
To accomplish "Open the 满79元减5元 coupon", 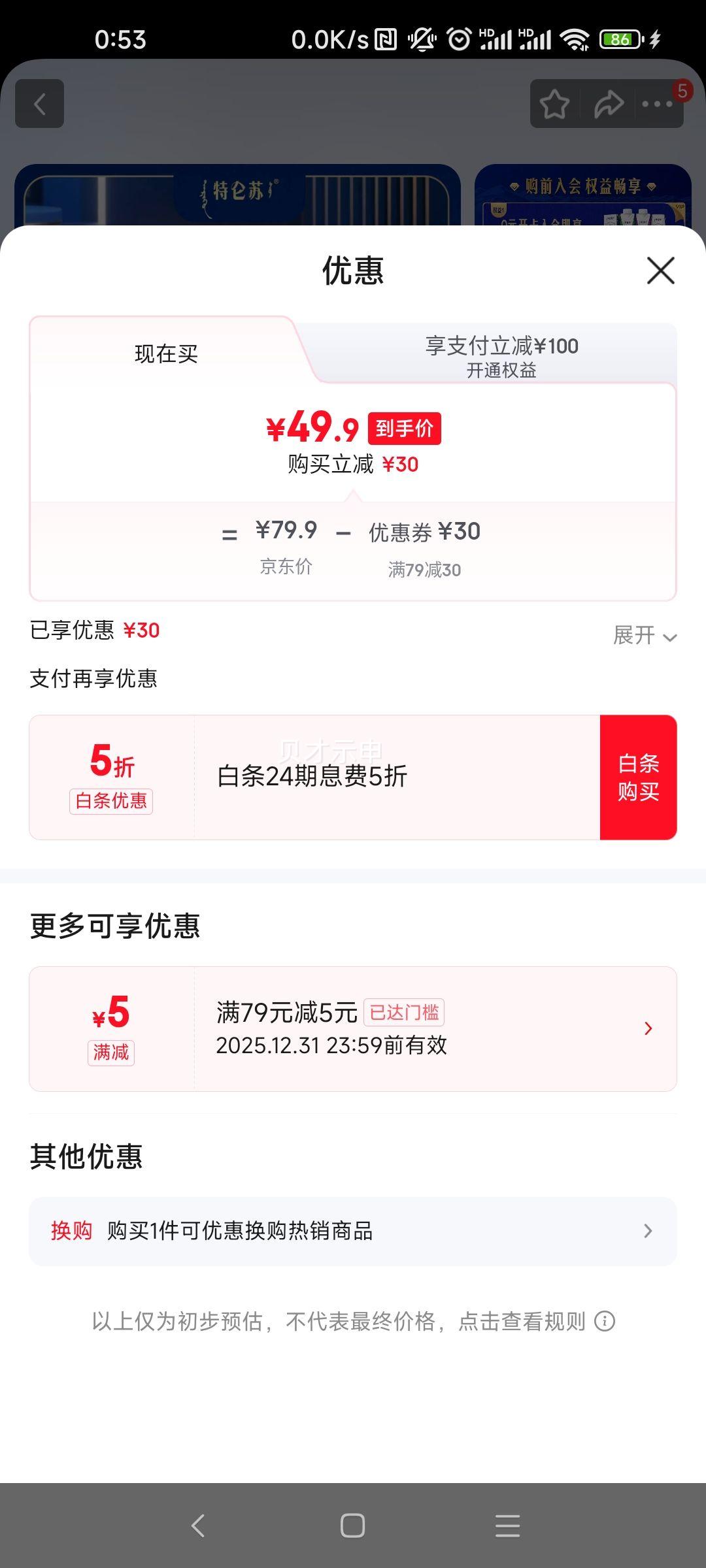I will click(353, 1029).
